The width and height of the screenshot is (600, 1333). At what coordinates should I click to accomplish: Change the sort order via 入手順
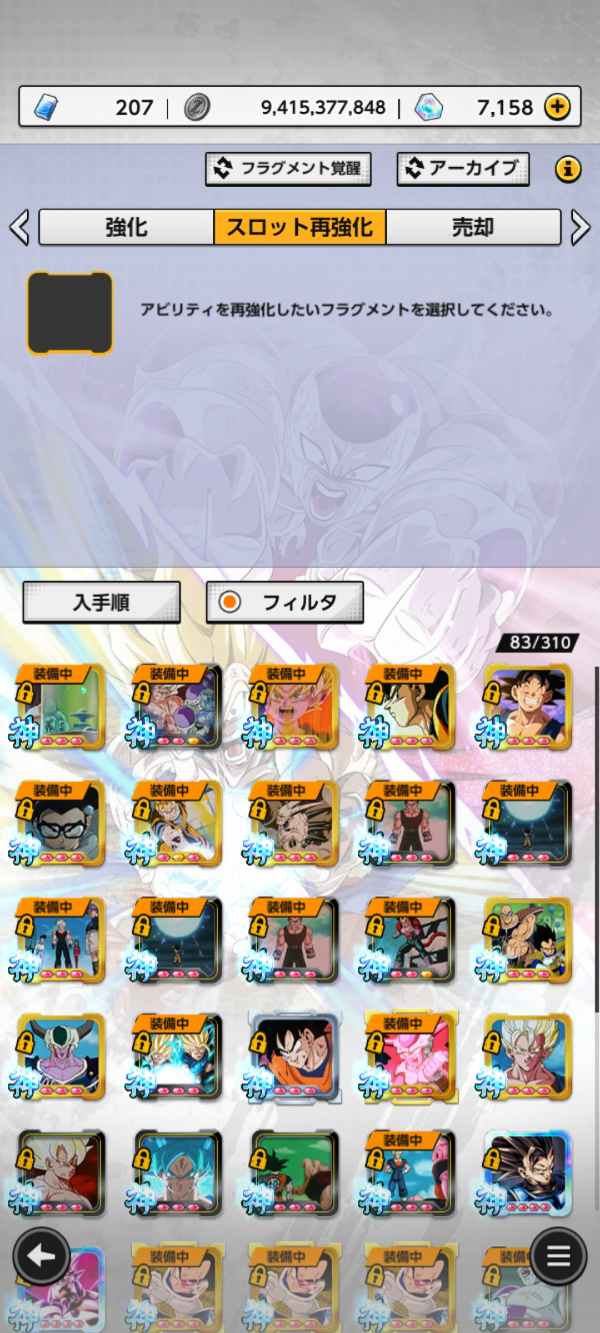coord(101,603)
